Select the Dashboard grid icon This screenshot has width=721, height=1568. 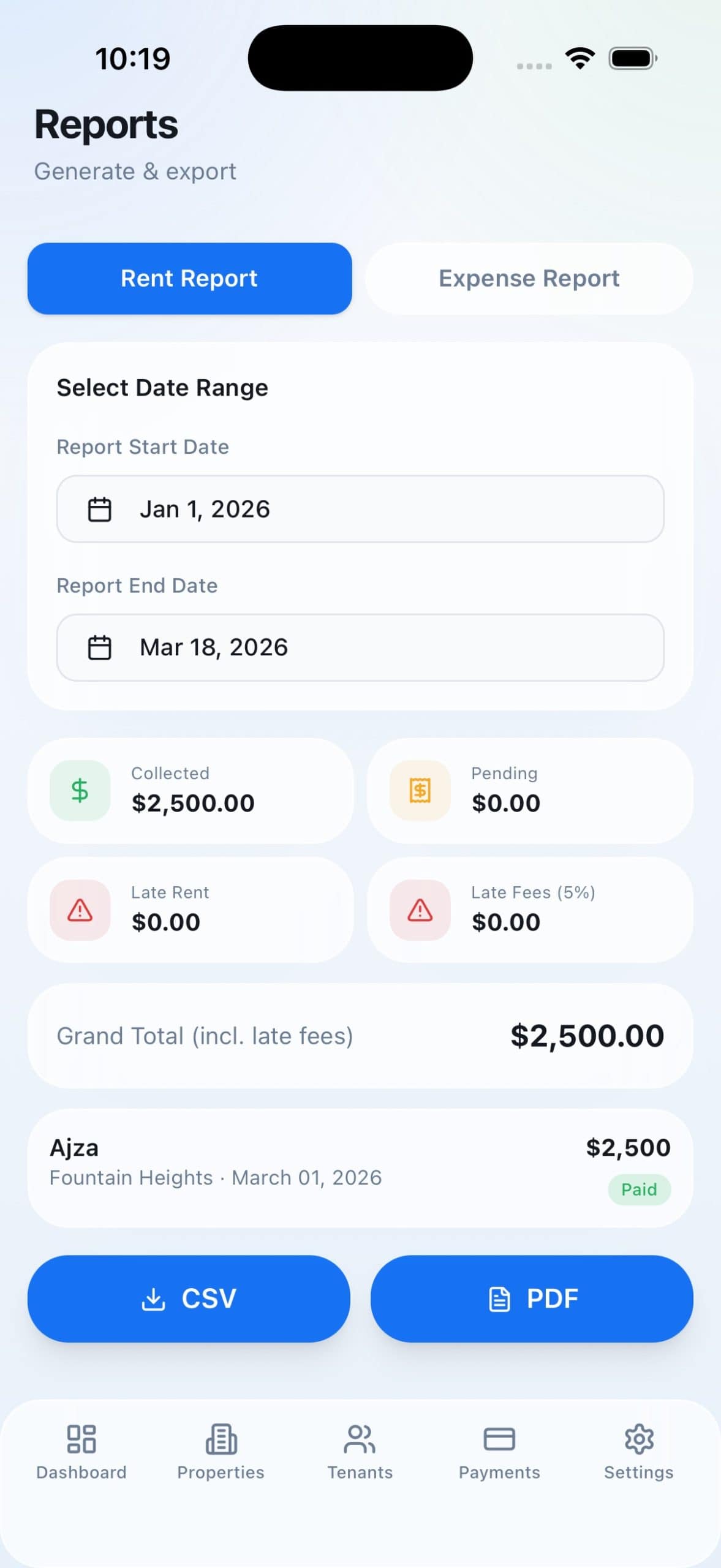[81, 1439]
